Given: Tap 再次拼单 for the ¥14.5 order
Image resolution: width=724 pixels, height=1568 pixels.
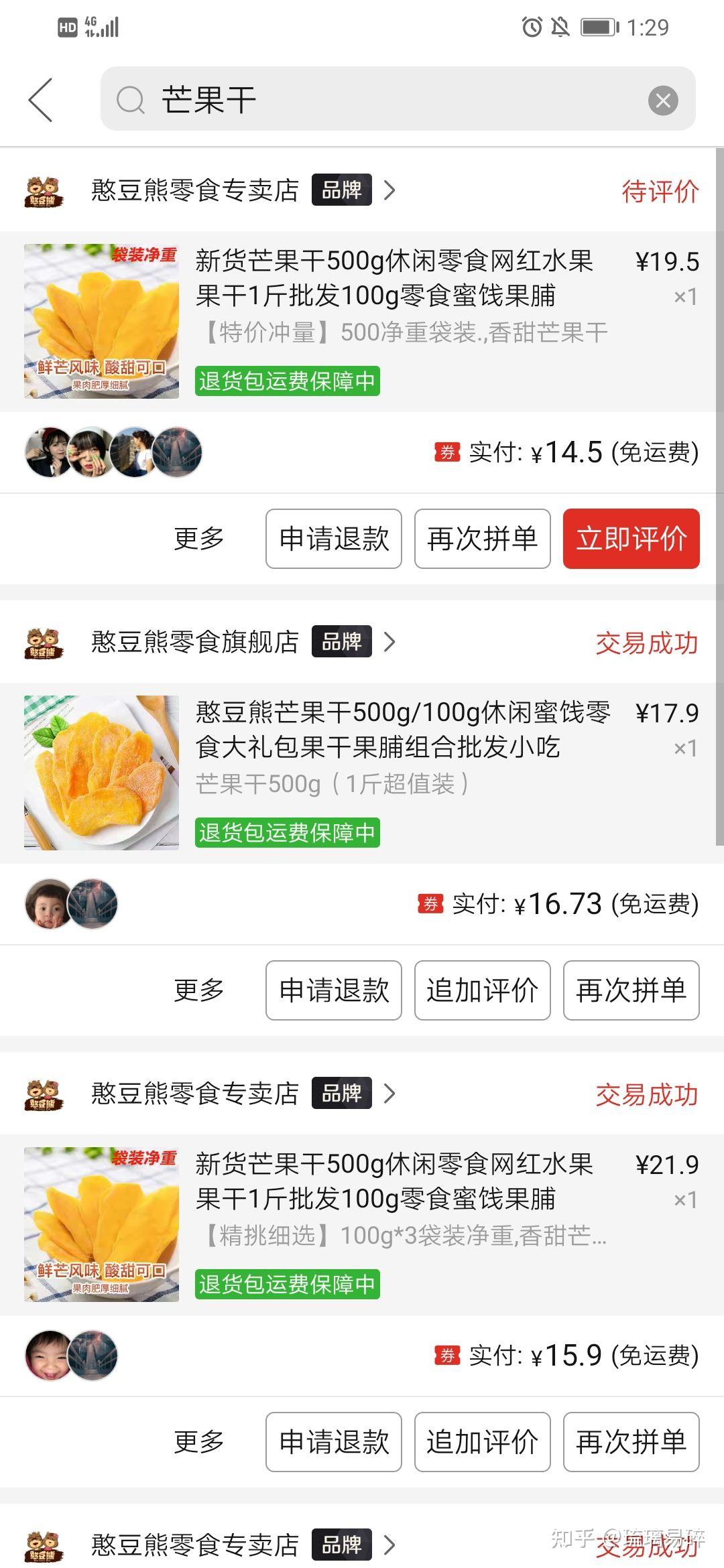Looking at the screenshot, I should tap(482, 539).
